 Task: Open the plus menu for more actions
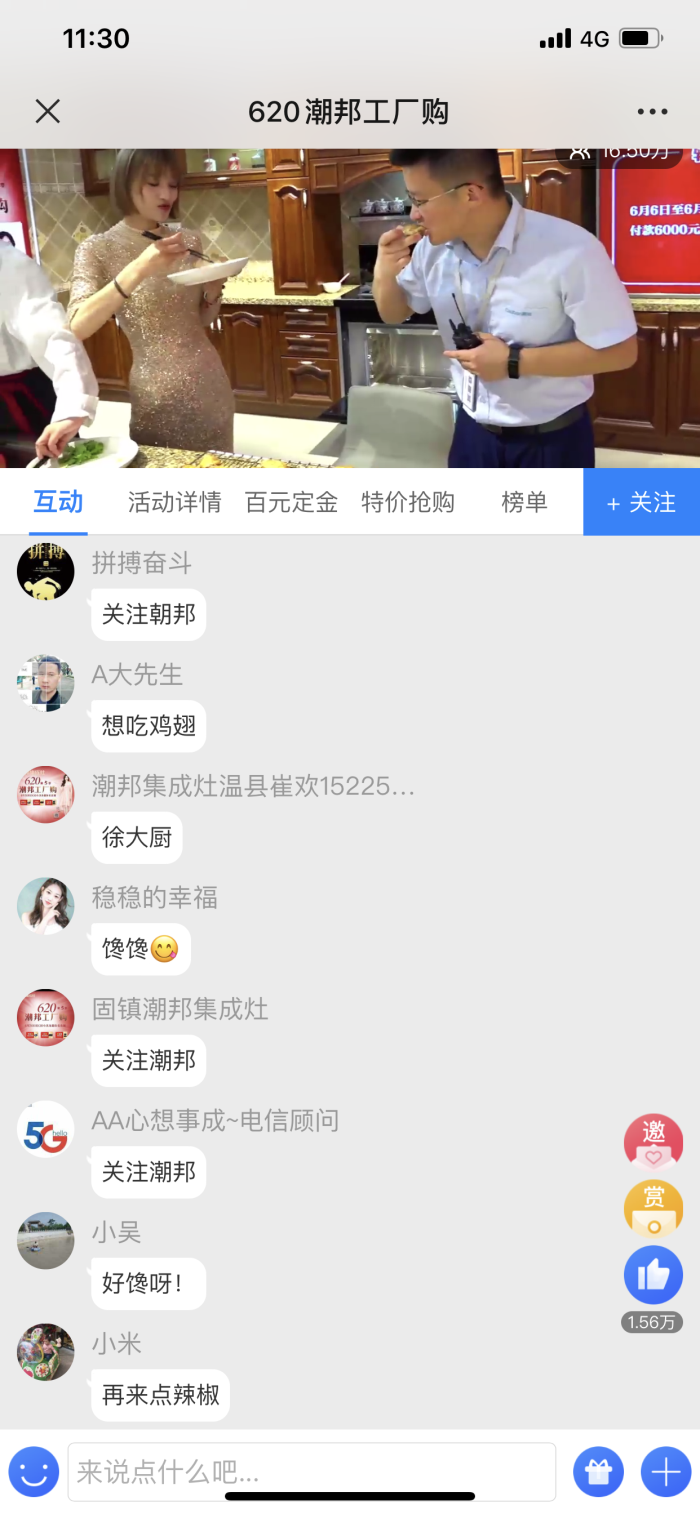tap(666, 1472)
